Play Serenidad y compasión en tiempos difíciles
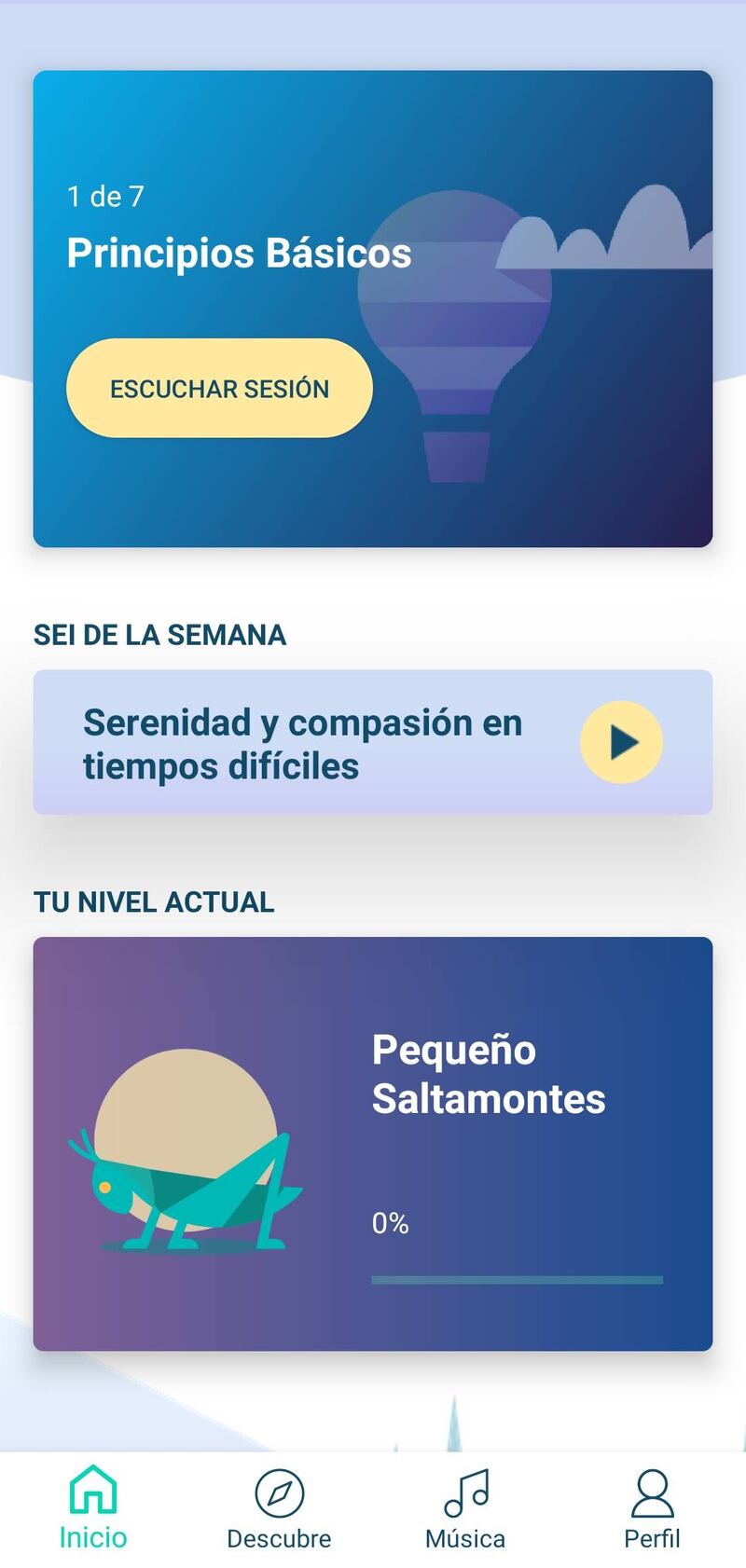Screen dimensions: 746x1568 pos(621,742)
